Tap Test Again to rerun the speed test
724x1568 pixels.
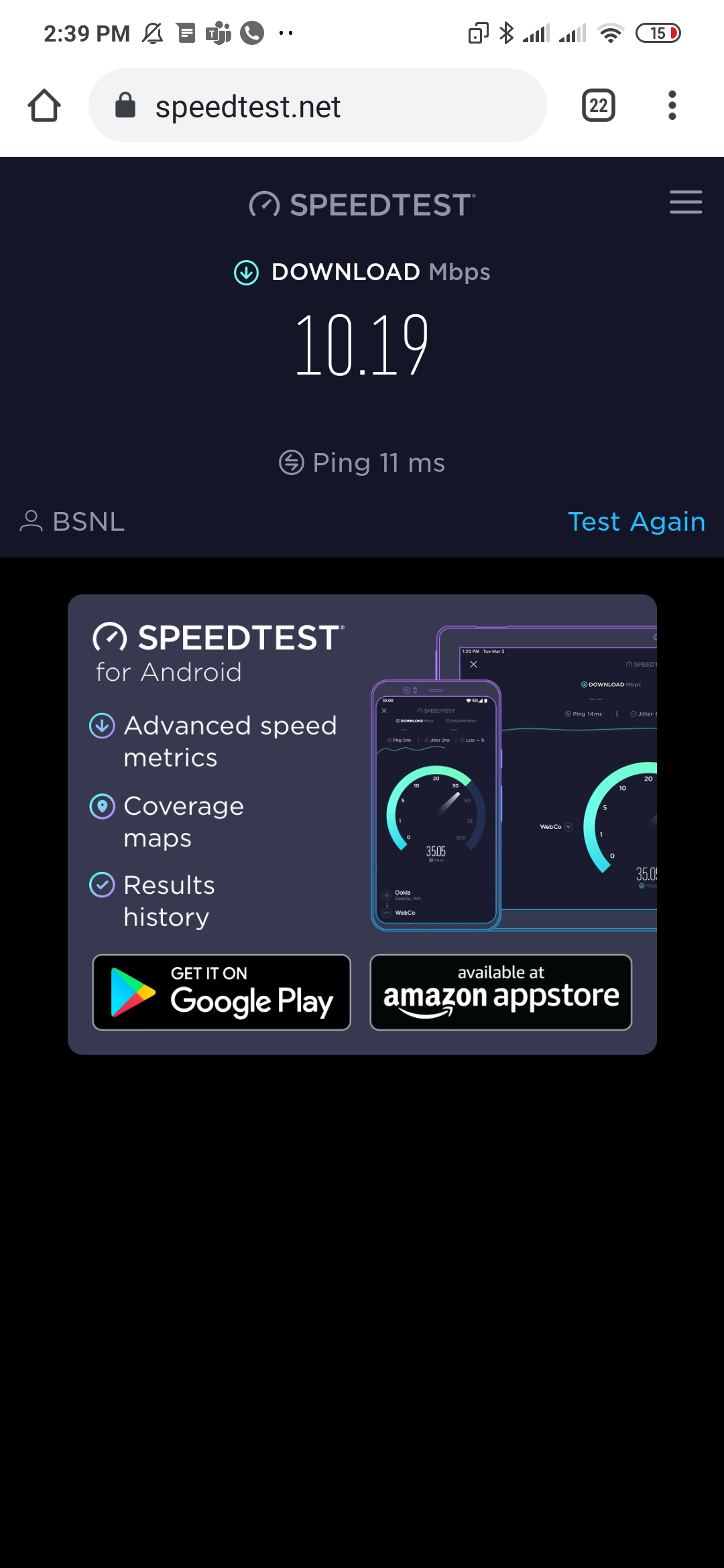636,522
